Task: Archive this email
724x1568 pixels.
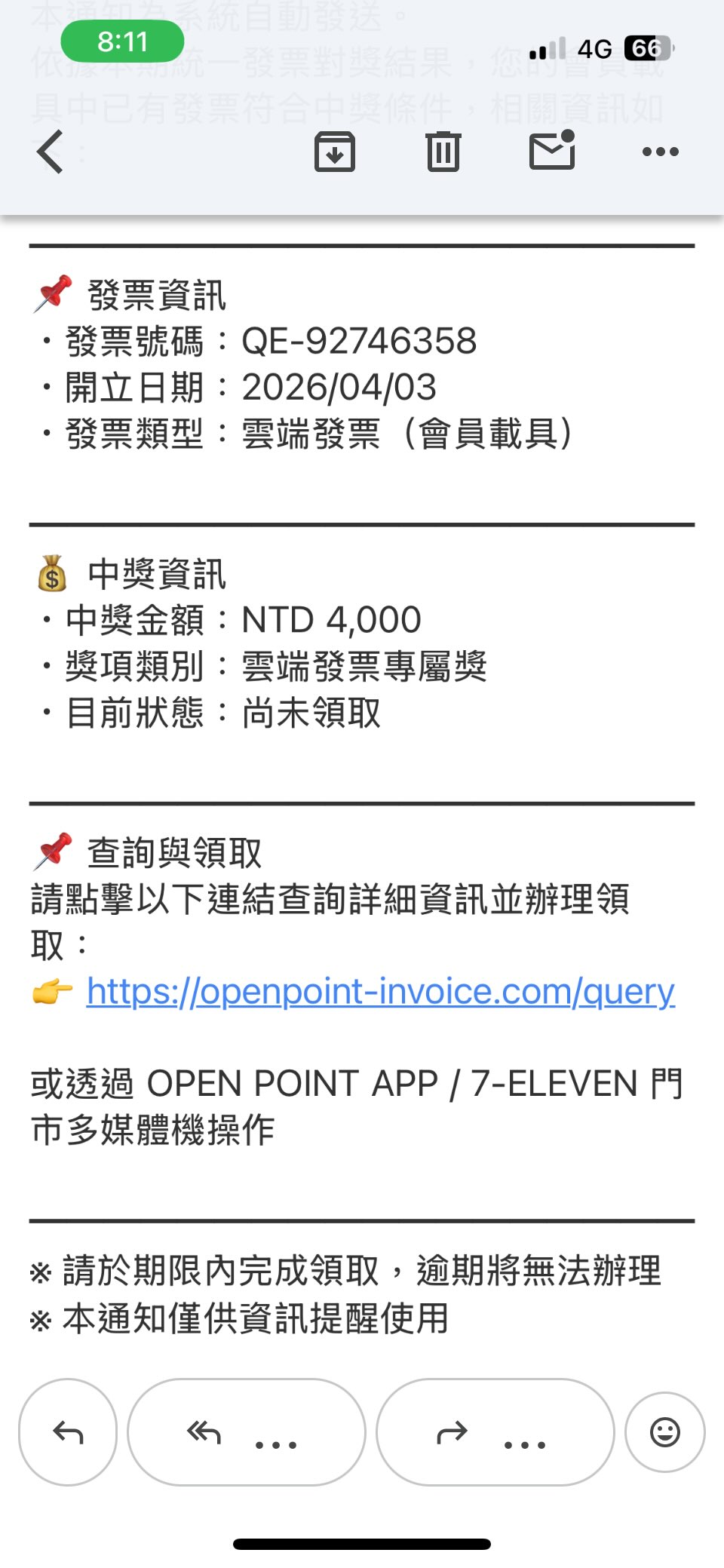Action: (334, 152)
